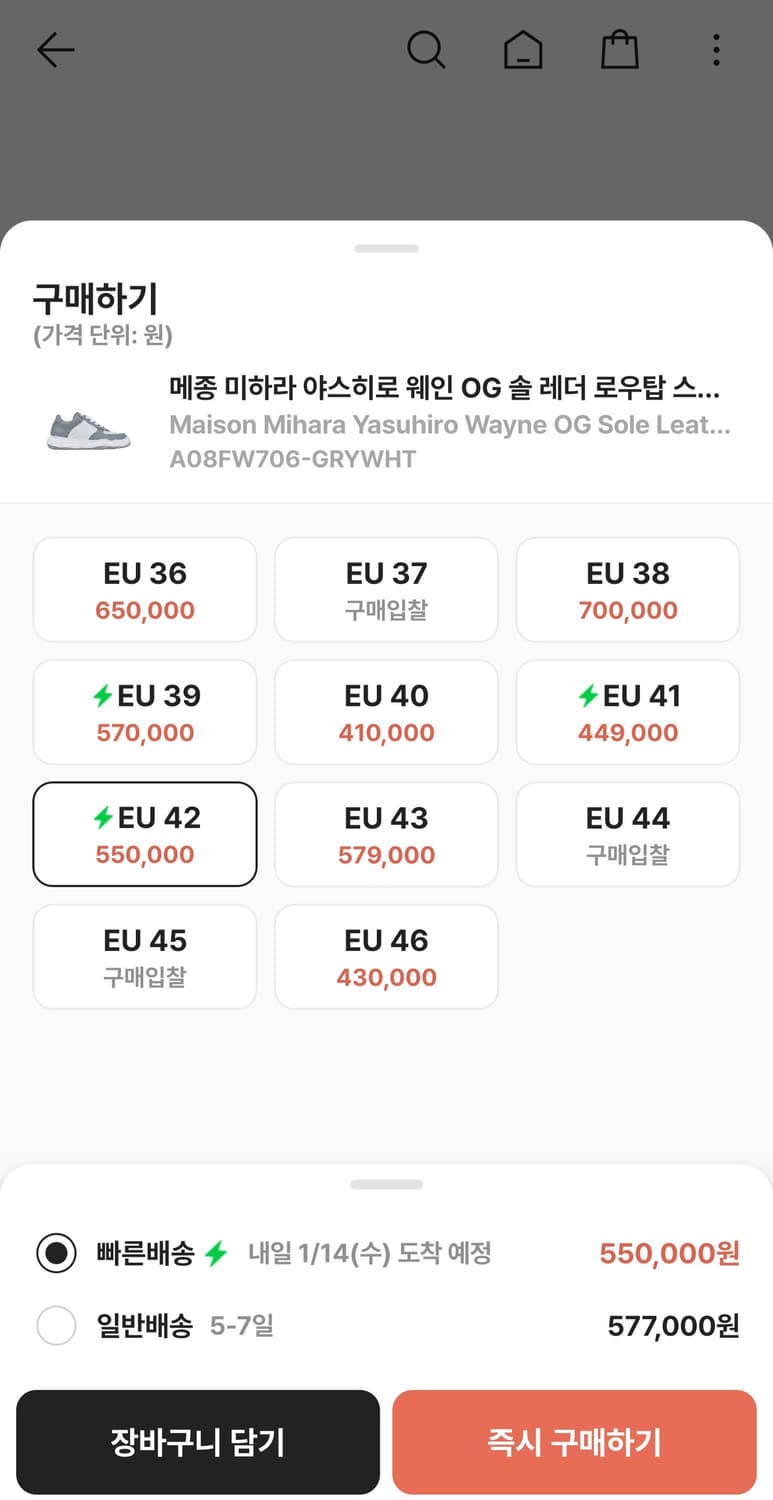Select size EU 46 priced 430,000
Screen dimensions: 773x1500
(386, 956)
